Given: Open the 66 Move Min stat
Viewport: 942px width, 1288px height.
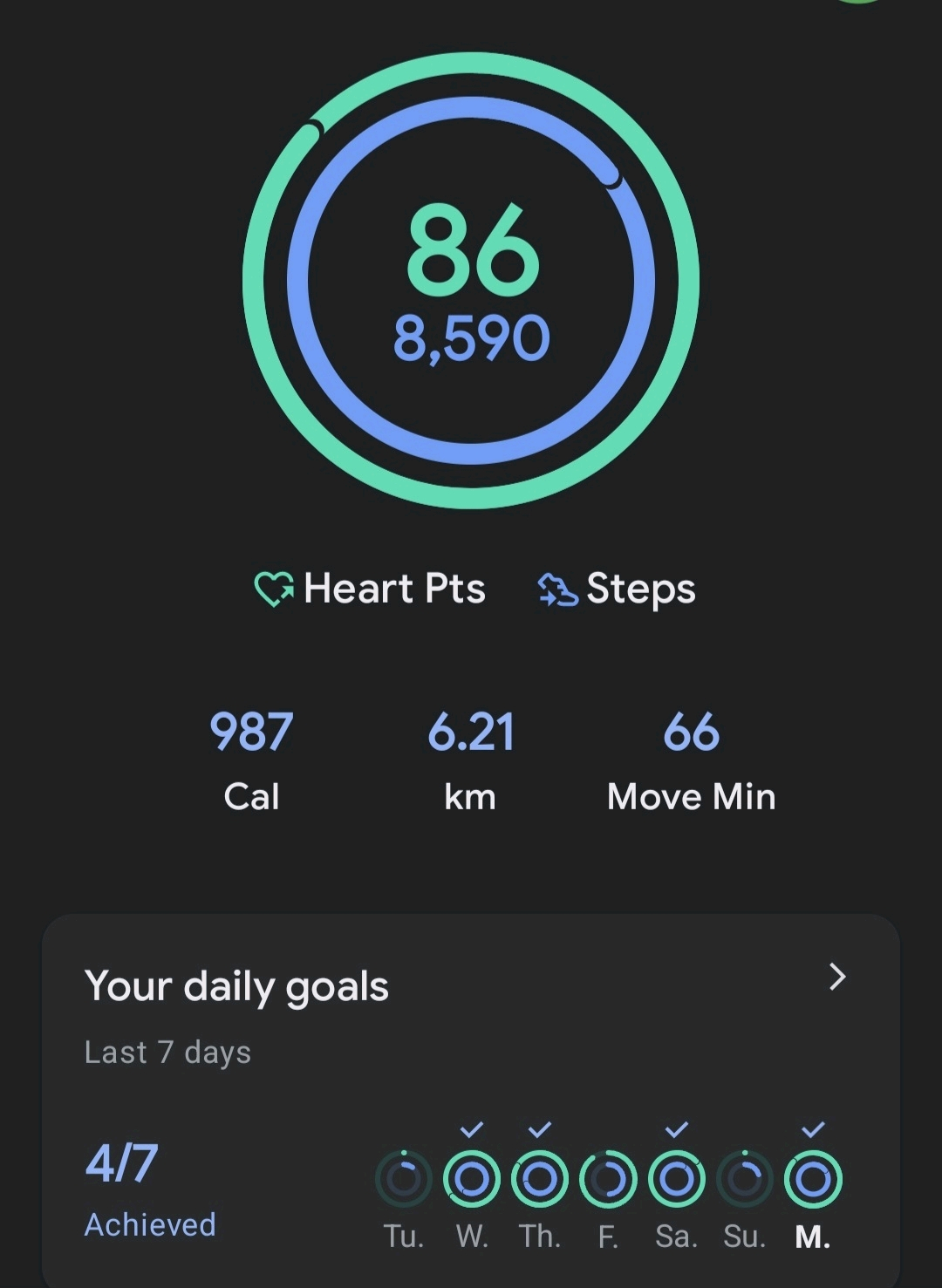Looking at the screenshot, I should [691, 759].
